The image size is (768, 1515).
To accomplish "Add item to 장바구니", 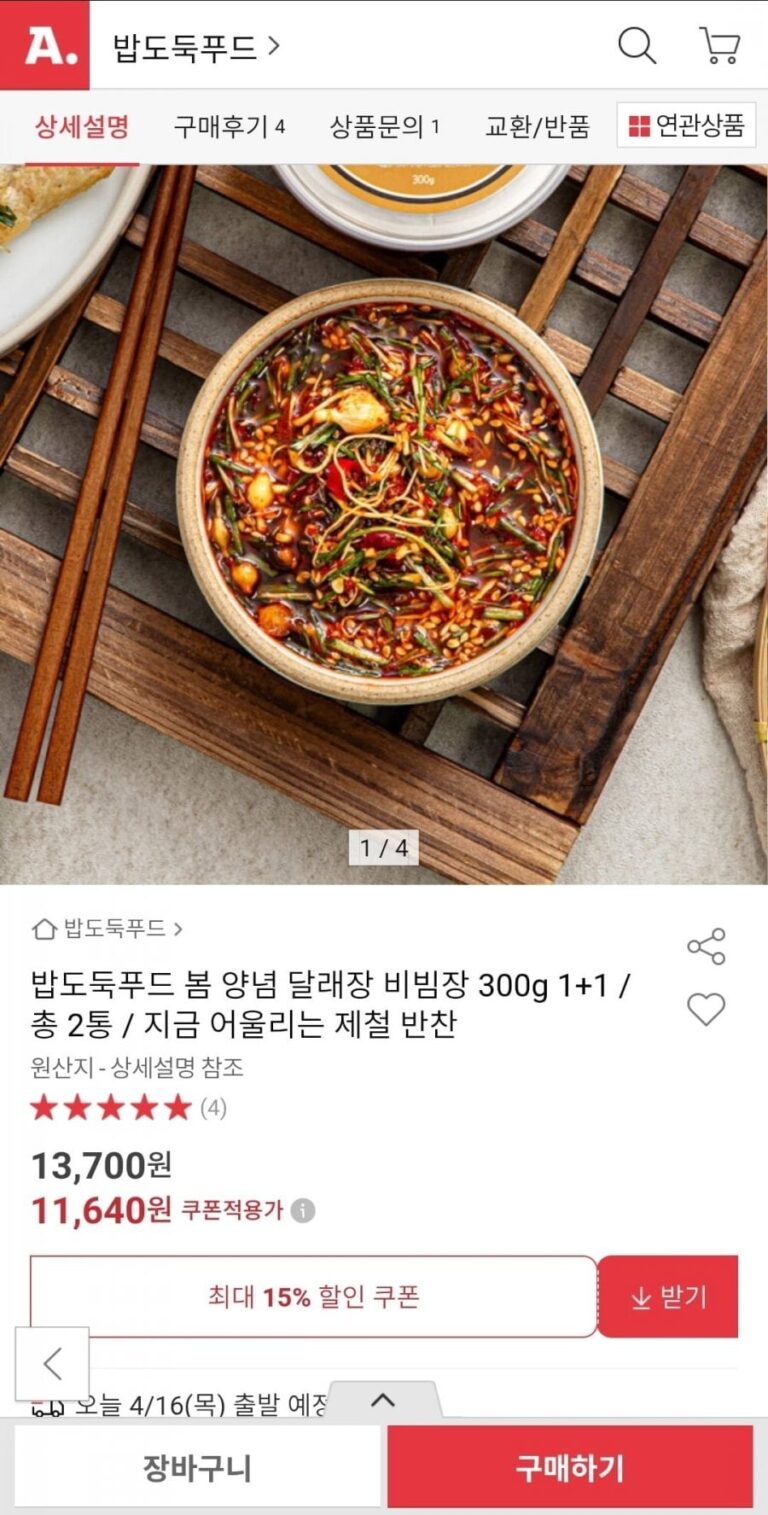I will tap(197, 1468).
